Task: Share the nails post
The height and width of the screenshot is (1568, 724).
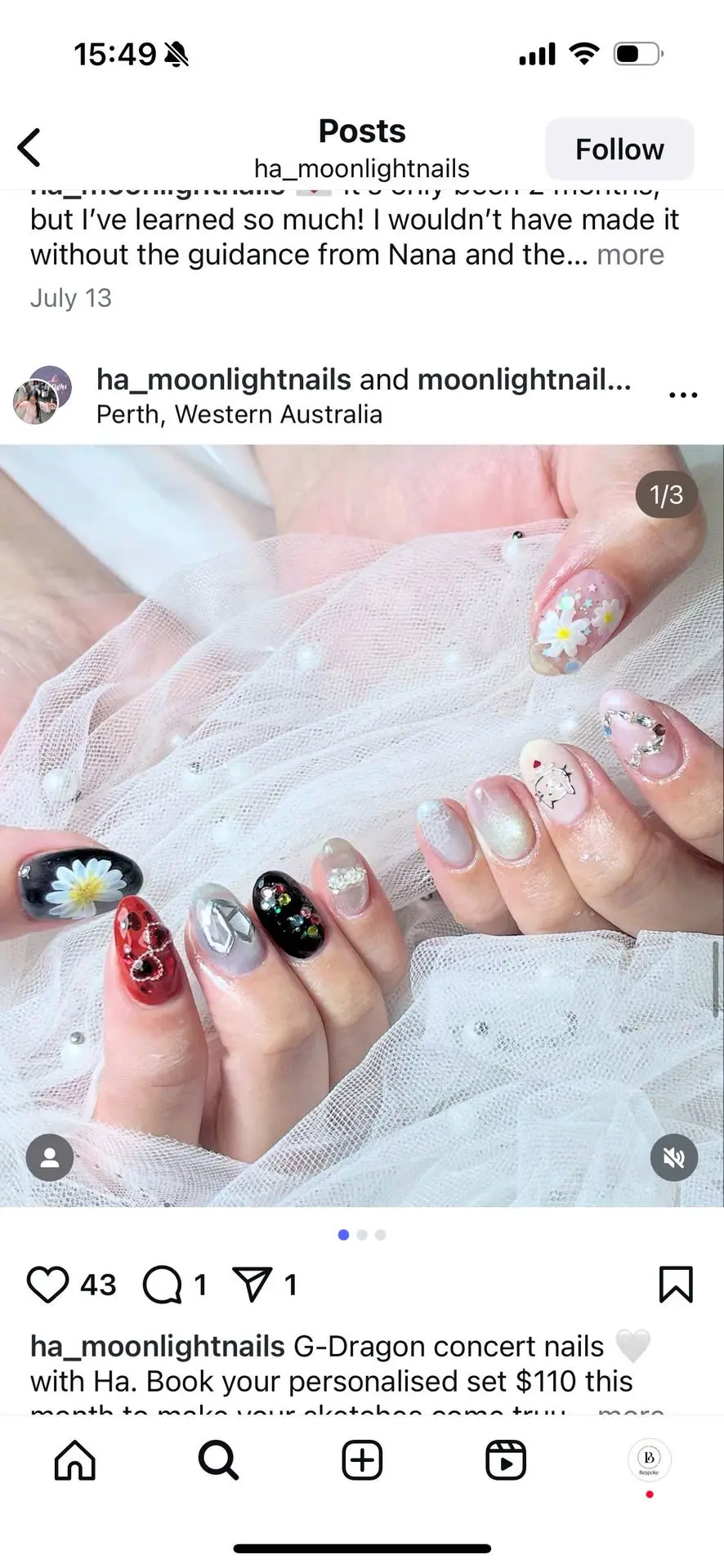Action: 253,1285
